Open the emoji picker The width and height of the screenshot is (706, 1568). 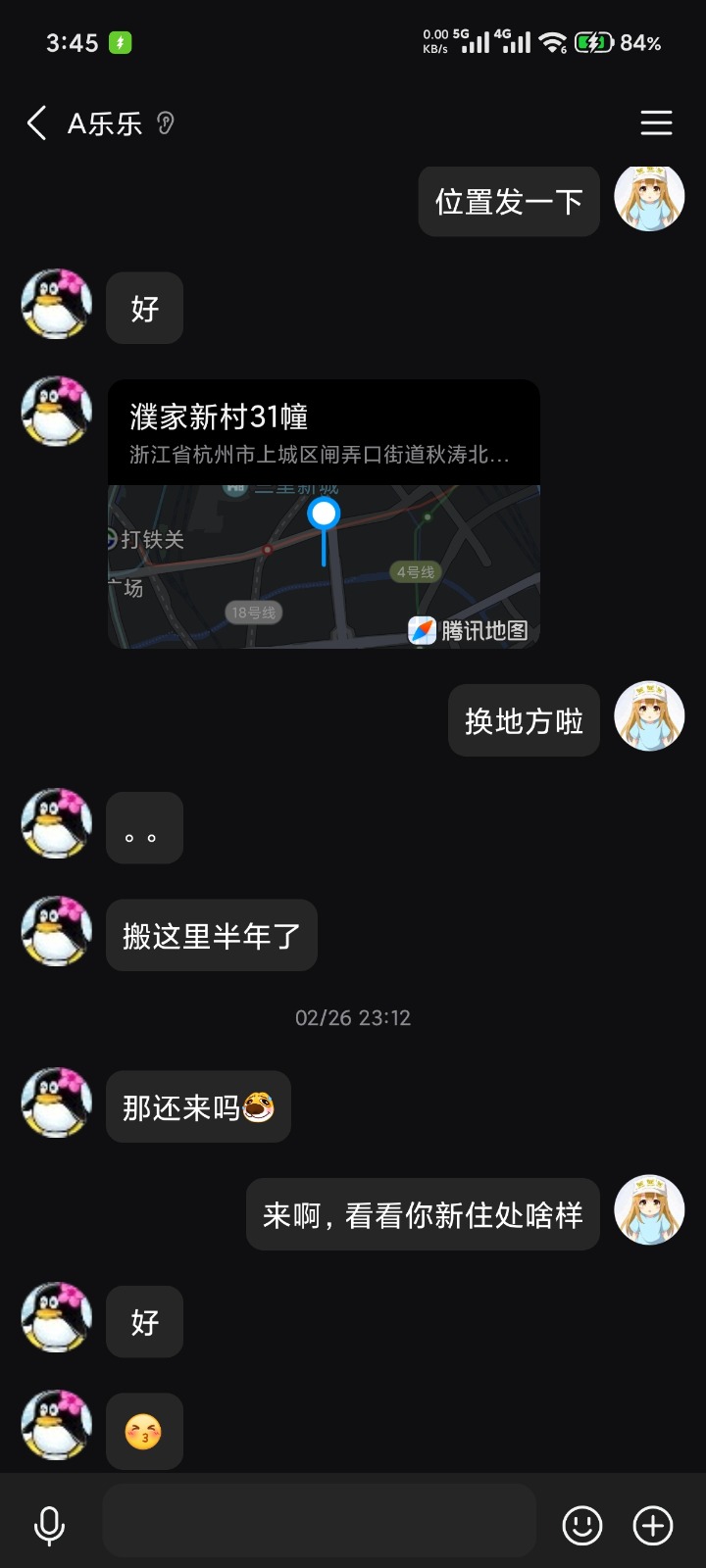581,1525
